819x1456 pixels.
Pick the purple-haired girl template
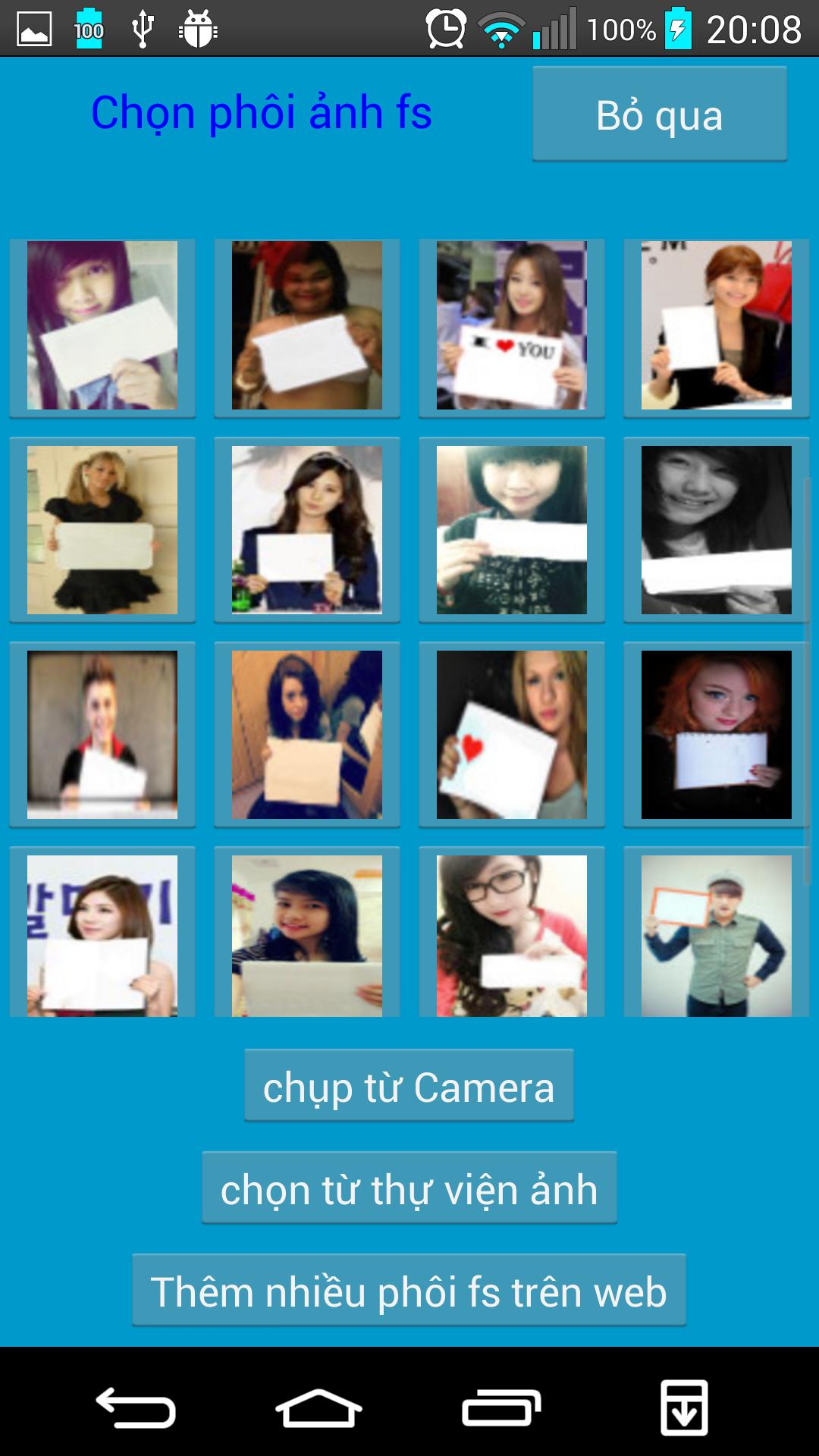click(102, 326)
